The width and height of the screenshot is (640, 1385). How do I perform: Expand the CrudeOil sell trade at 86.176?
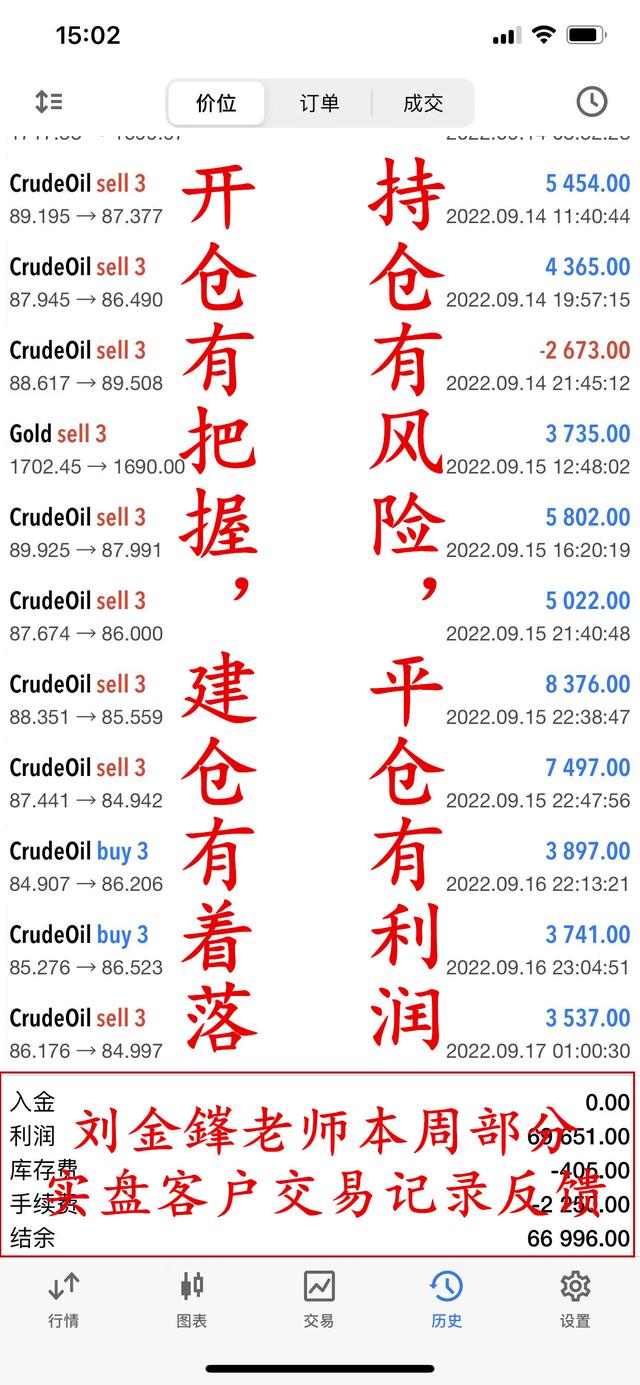pyautogui.click(x=320, y=1033)
